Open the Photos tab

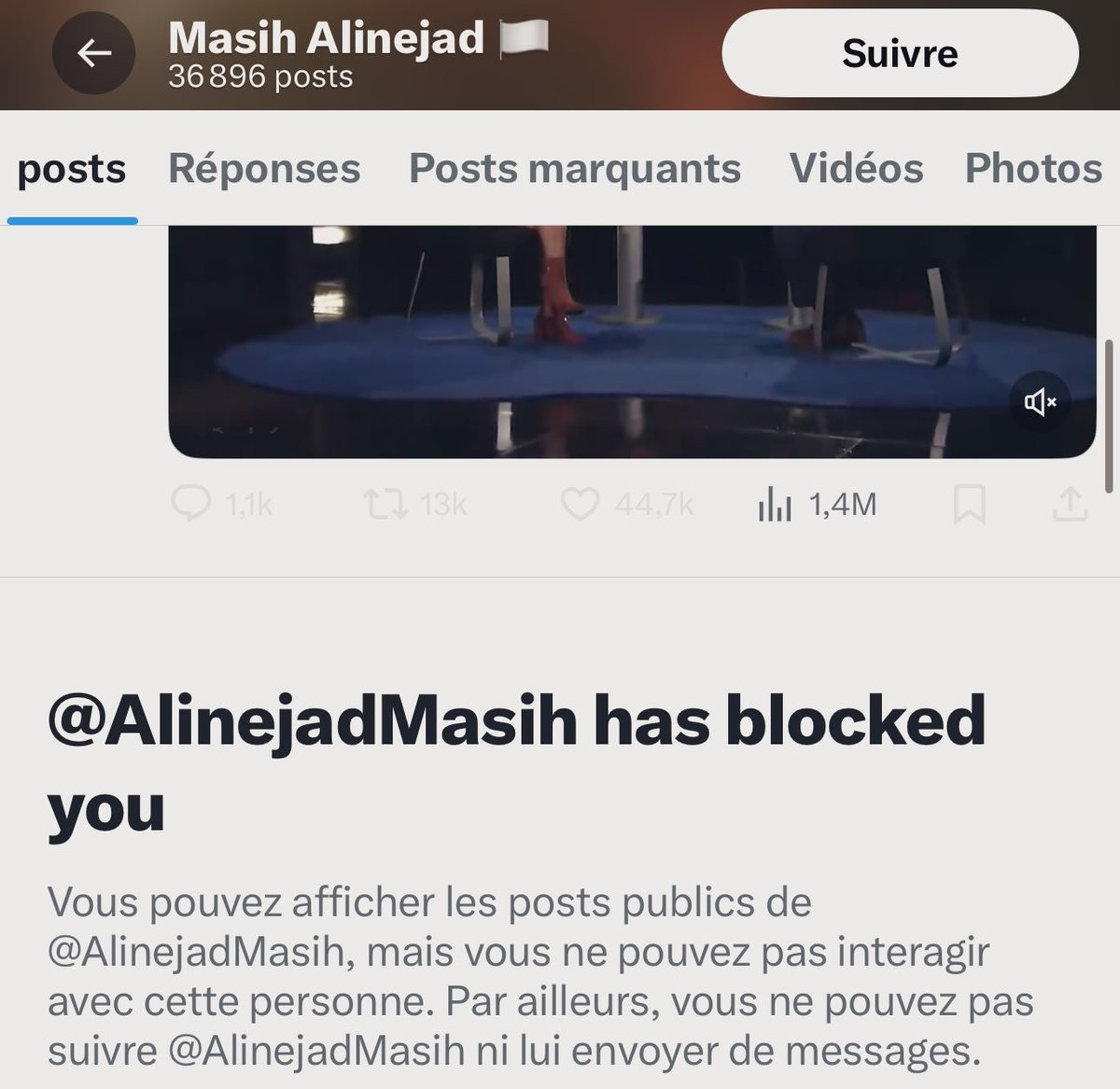pos(1033,169)
